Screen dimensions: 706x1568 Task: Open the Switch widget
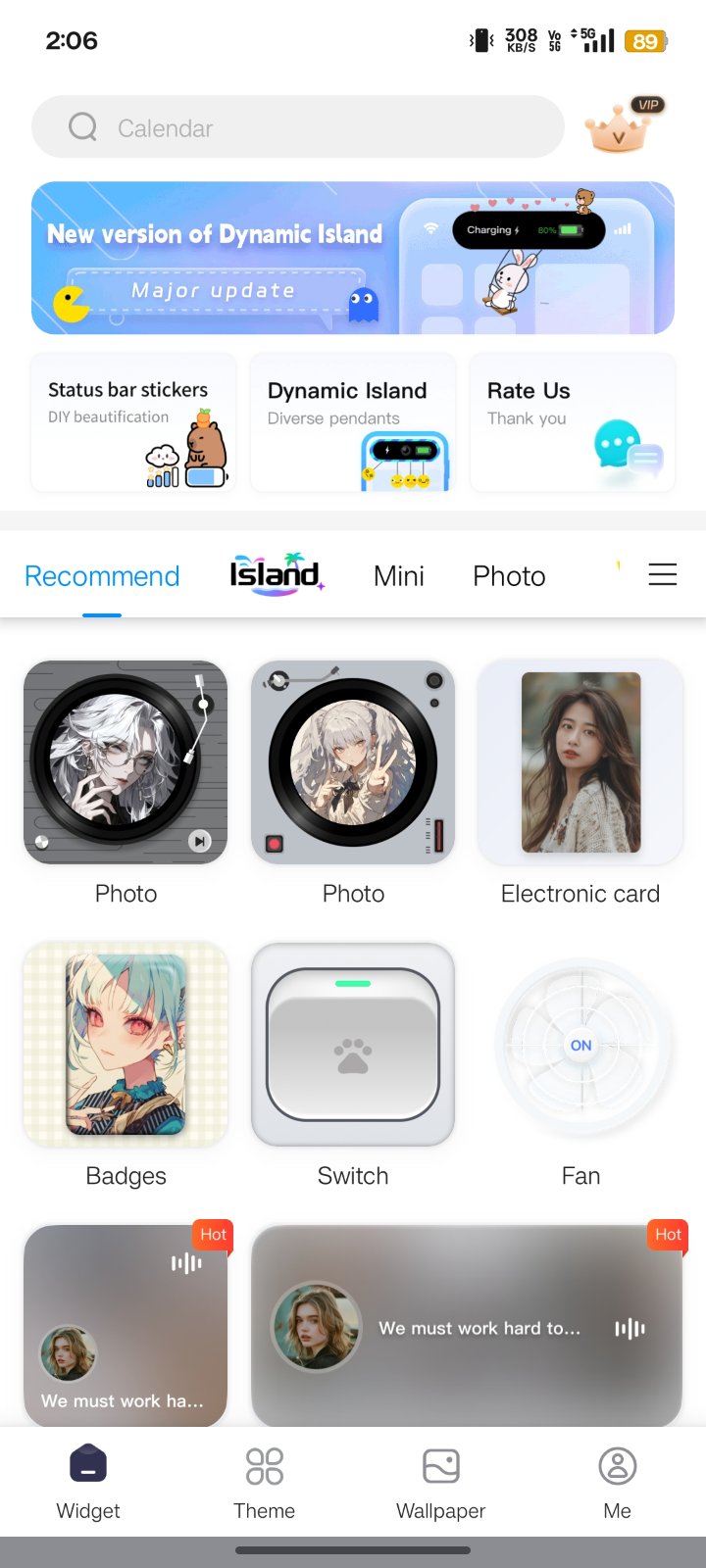(353, 1045)
